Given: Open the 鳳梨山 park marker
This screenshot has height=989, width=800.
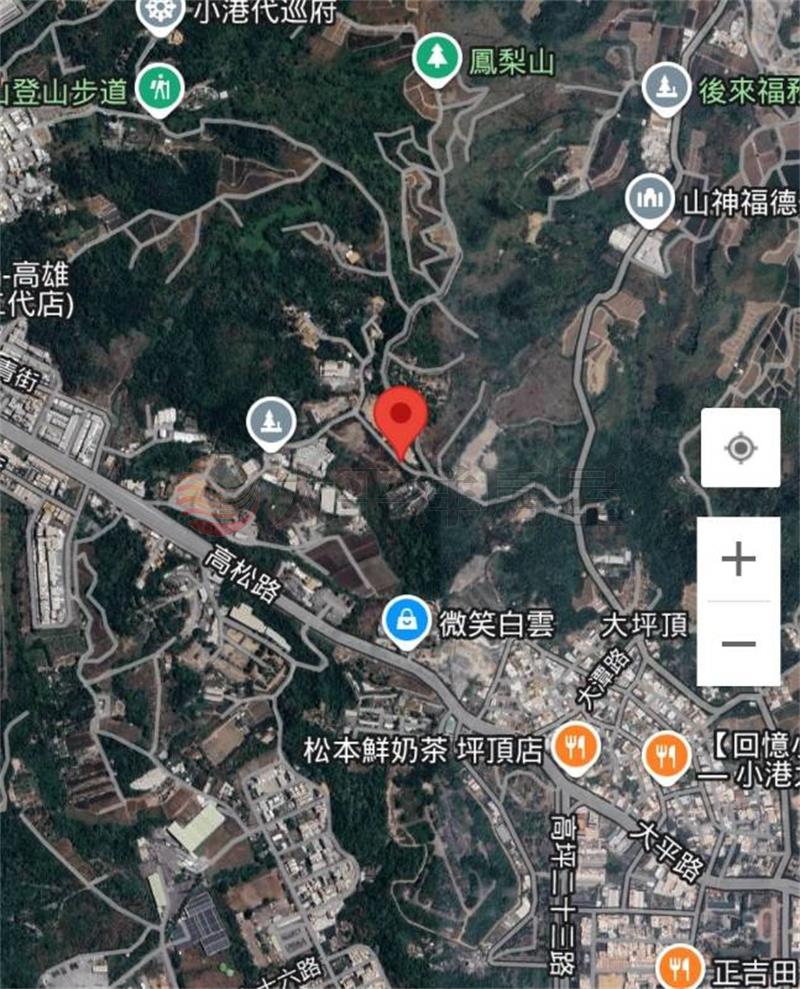Looking at the screenshot, I should pyautogui.click(x=437, y=59).
